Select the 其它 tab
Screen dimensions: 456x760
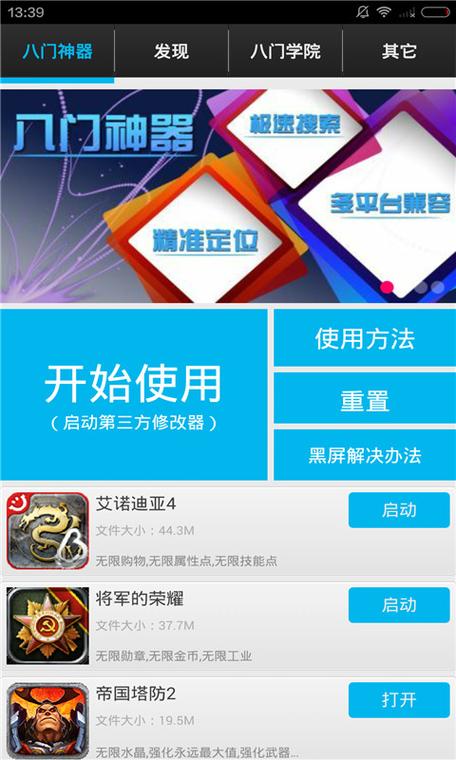pyautogui.click(x=399, y=51)
